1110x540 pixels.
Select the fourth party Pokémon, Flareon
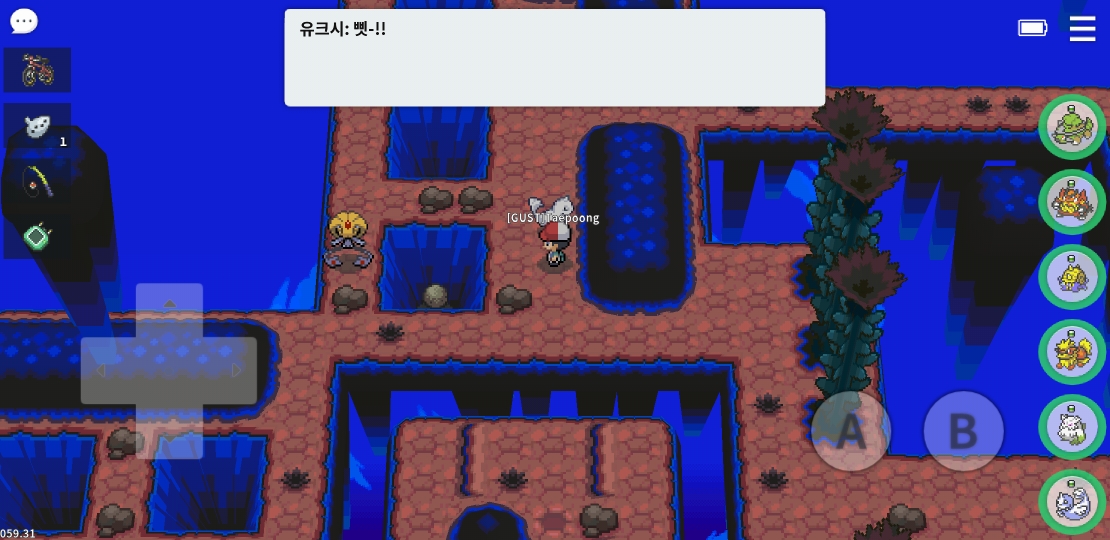(1071, 352)
